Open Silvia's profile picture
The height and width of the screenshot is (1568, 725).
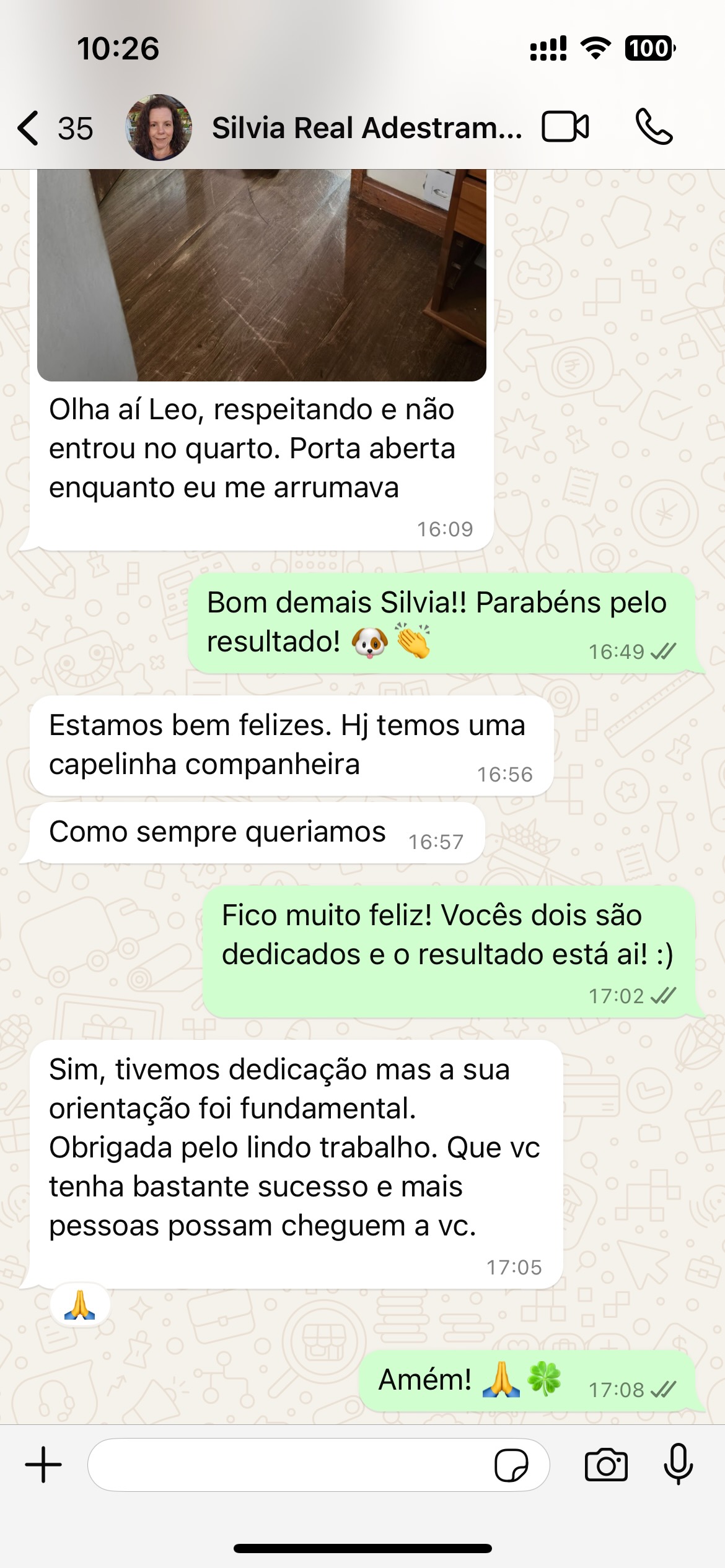point(159,128)
